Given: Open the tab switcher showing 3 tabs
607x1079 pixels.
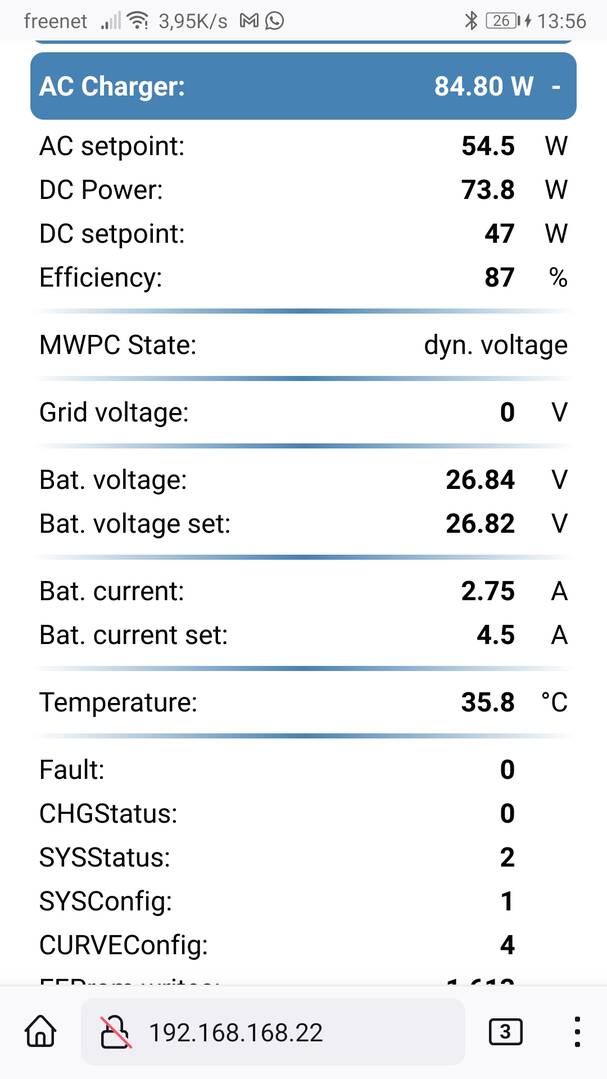Looking at the screenshot, I should point(506,1031).
